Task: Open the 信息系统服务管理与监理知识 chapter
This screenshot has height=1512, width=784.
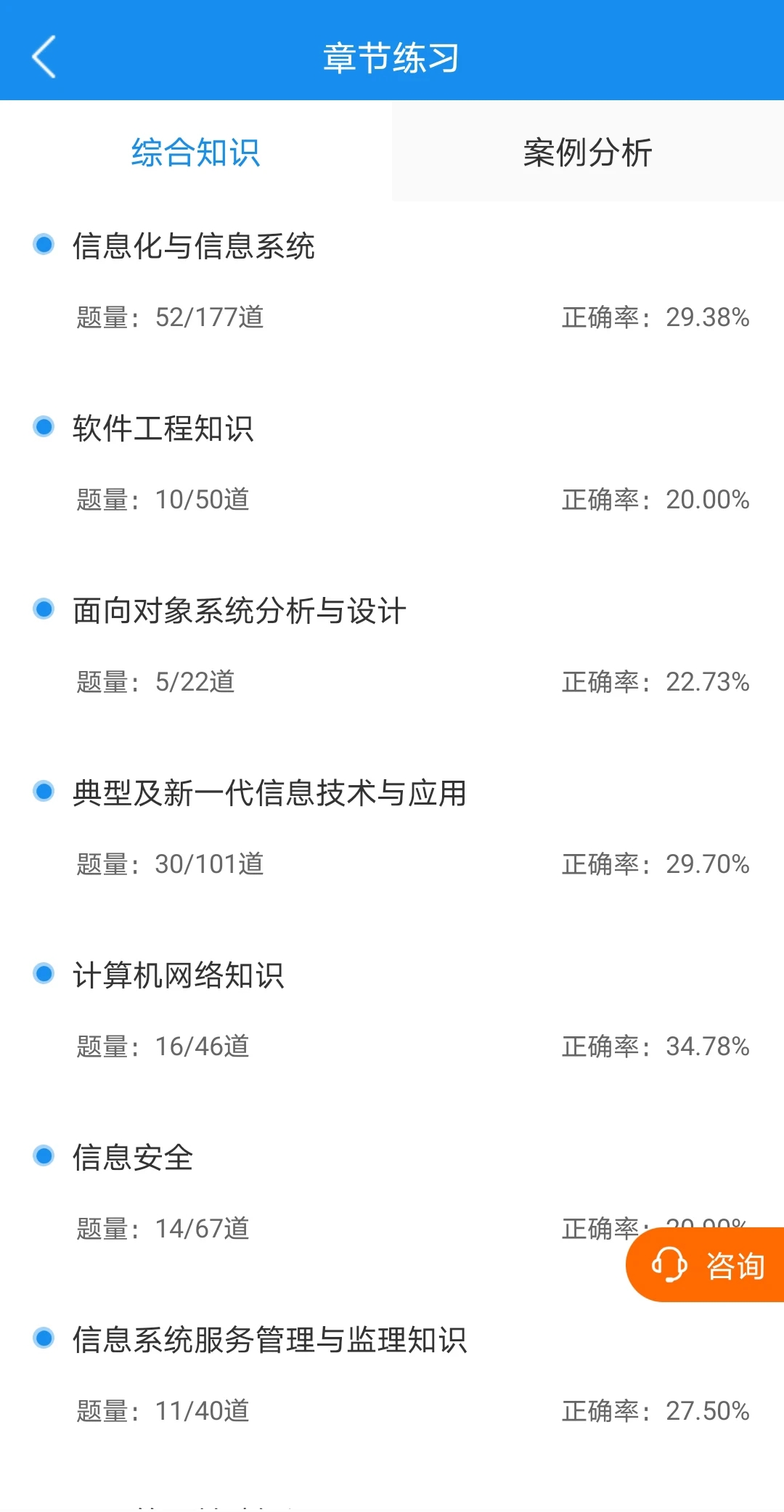Action: click(269, 1340)
